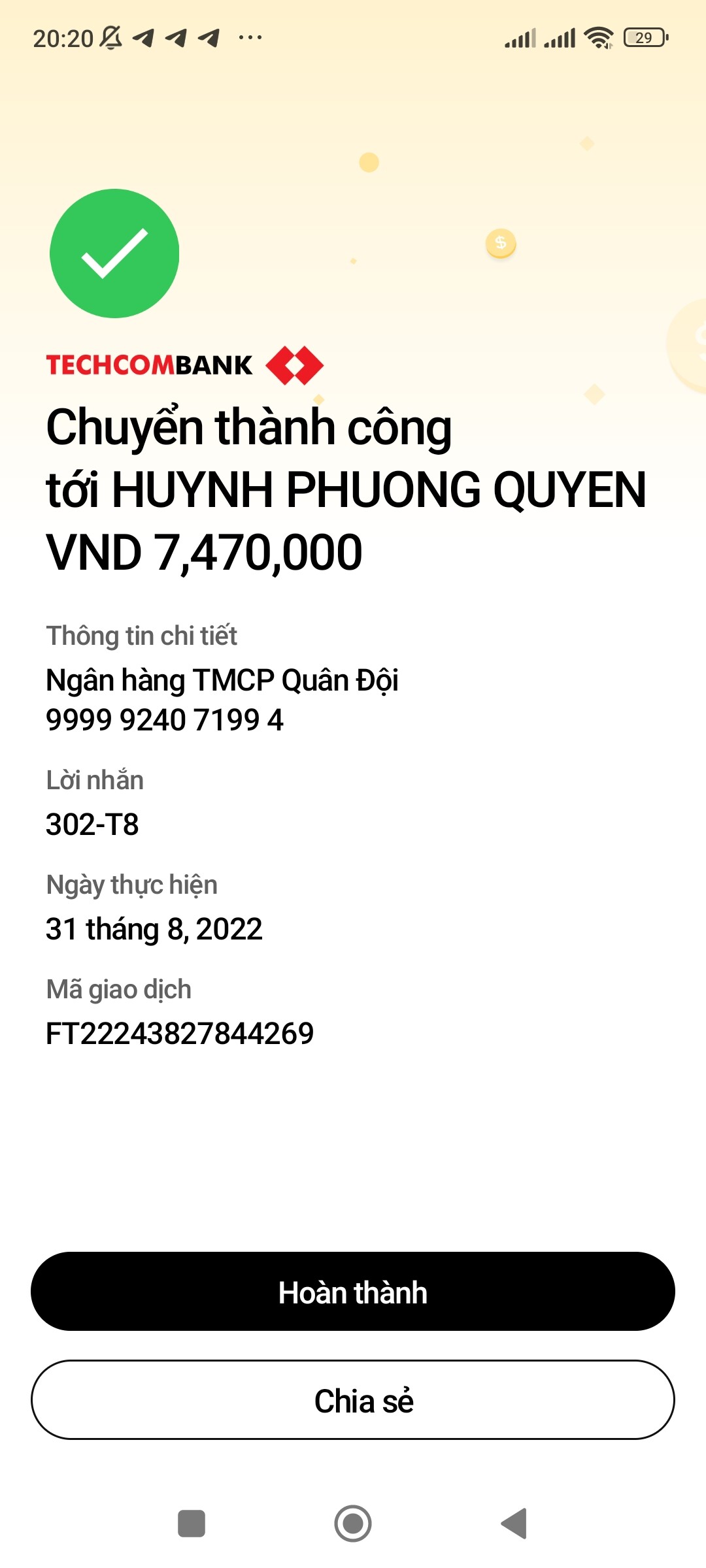Go back using the system back button

514,1524
